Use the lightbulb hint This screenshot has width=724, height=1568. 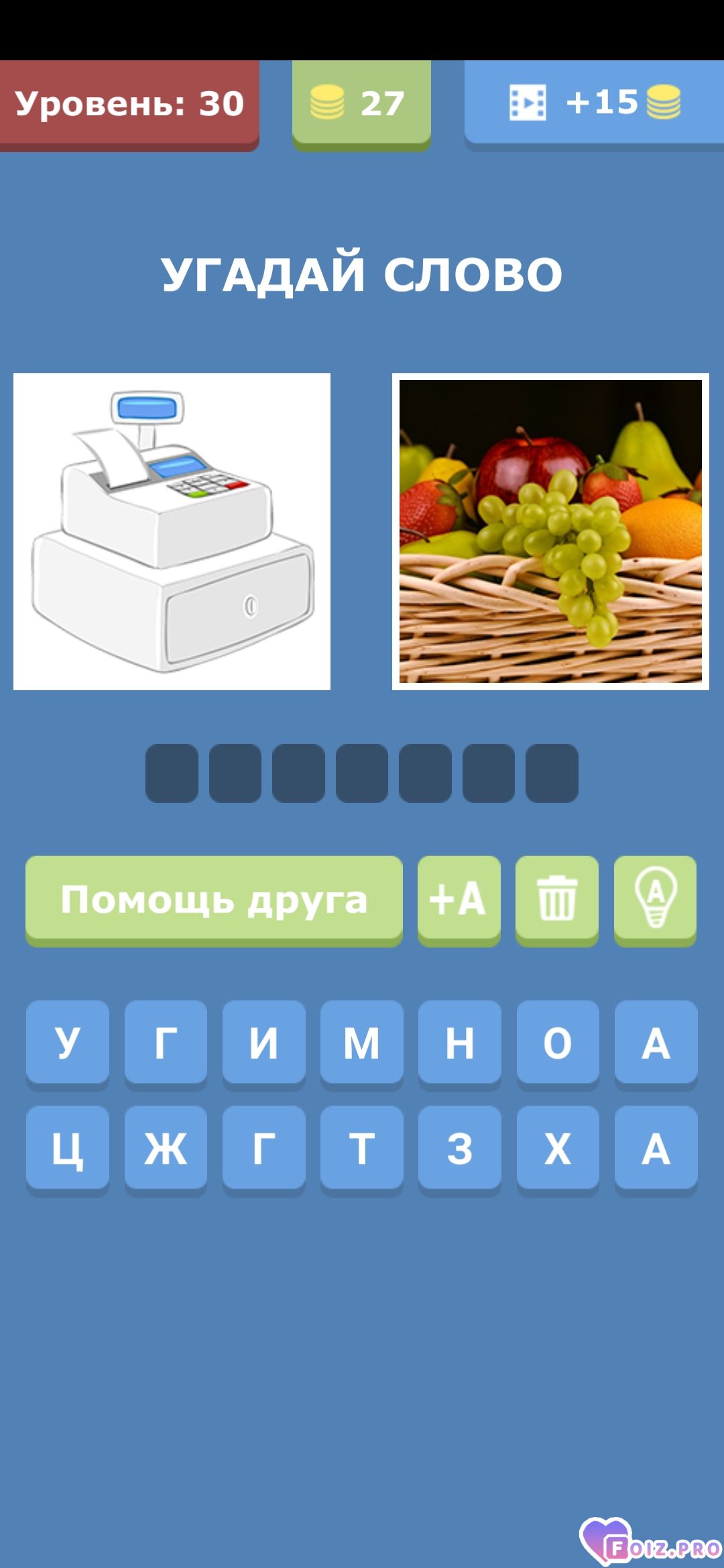coord(655,899)
